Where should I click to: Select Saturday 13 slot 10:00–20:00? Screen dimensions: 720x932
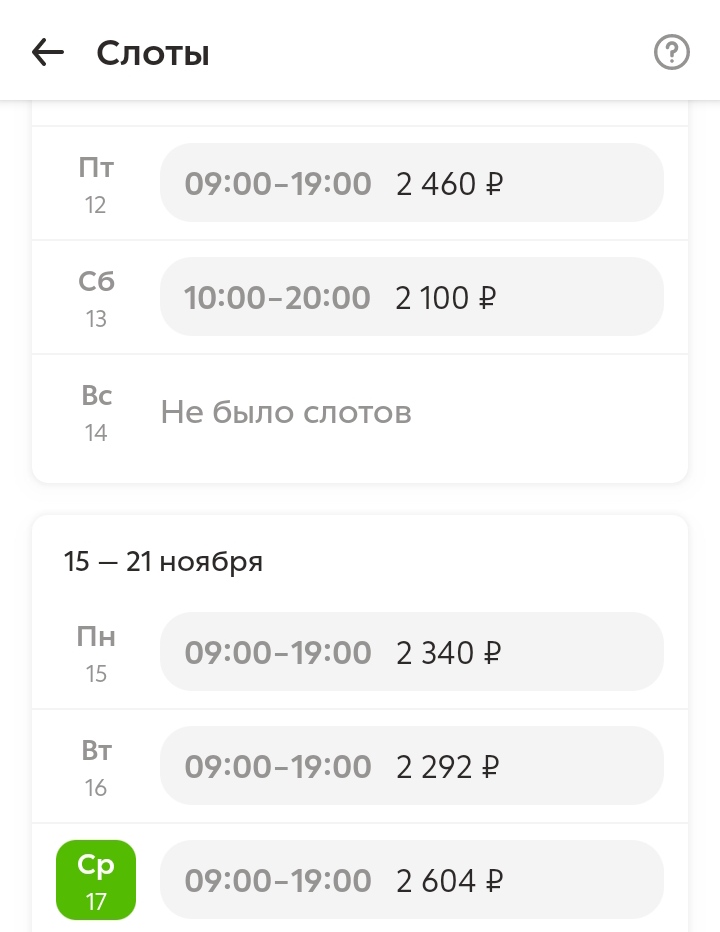(411, 297)
